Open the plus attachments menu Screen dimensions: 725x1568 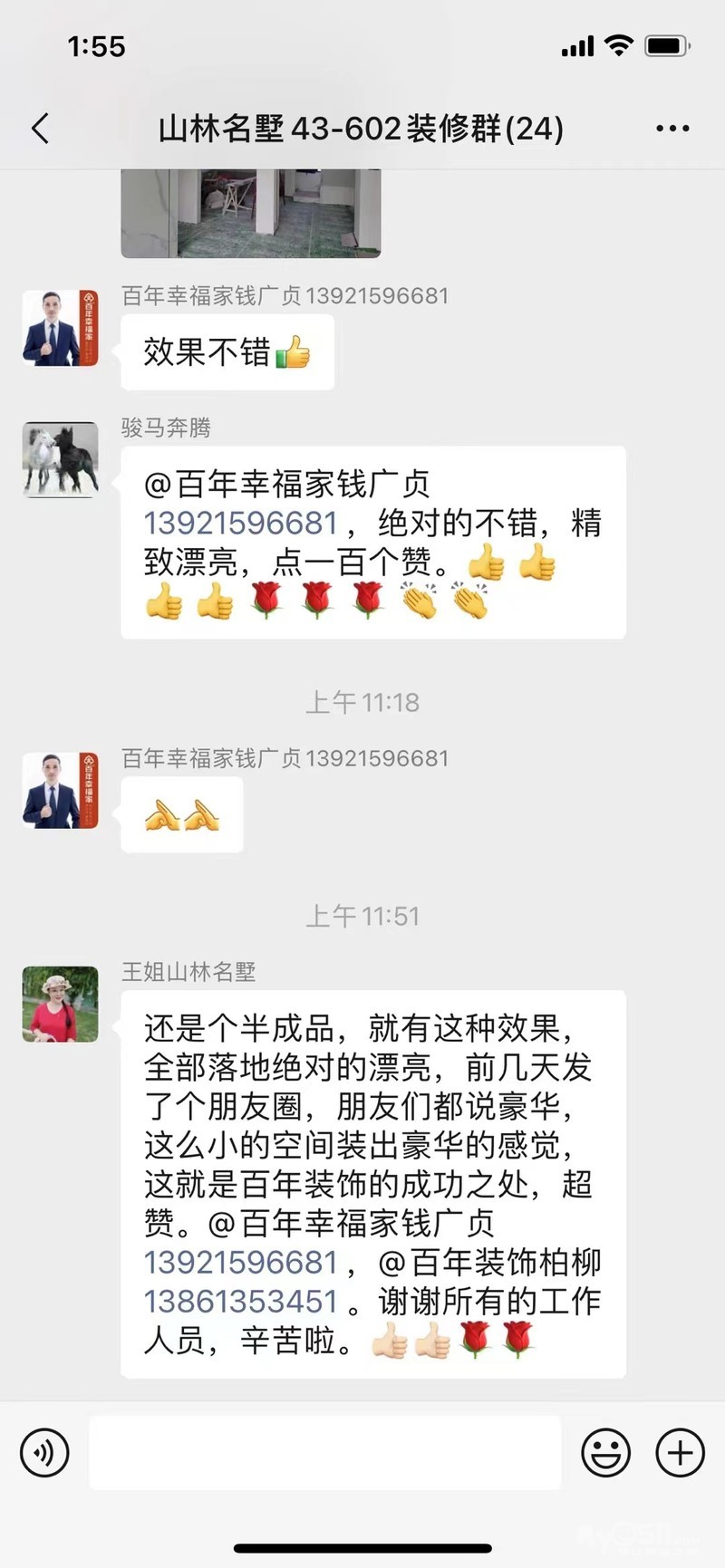coord(680,1453)
